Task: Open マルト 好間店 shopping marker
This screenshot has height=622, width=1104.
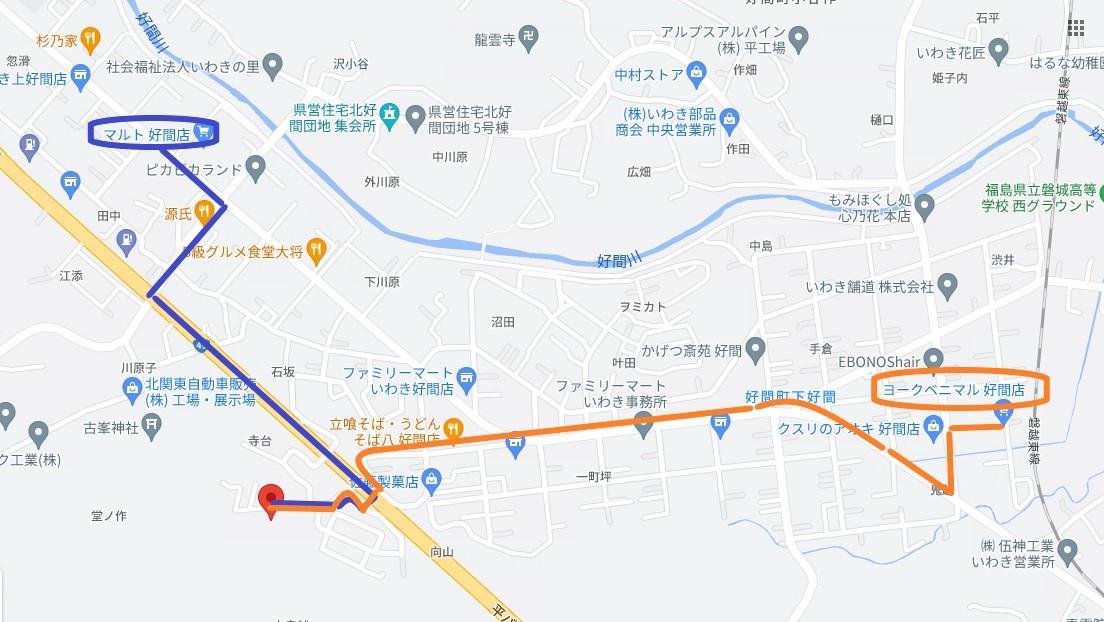Action: coord(204,131)
